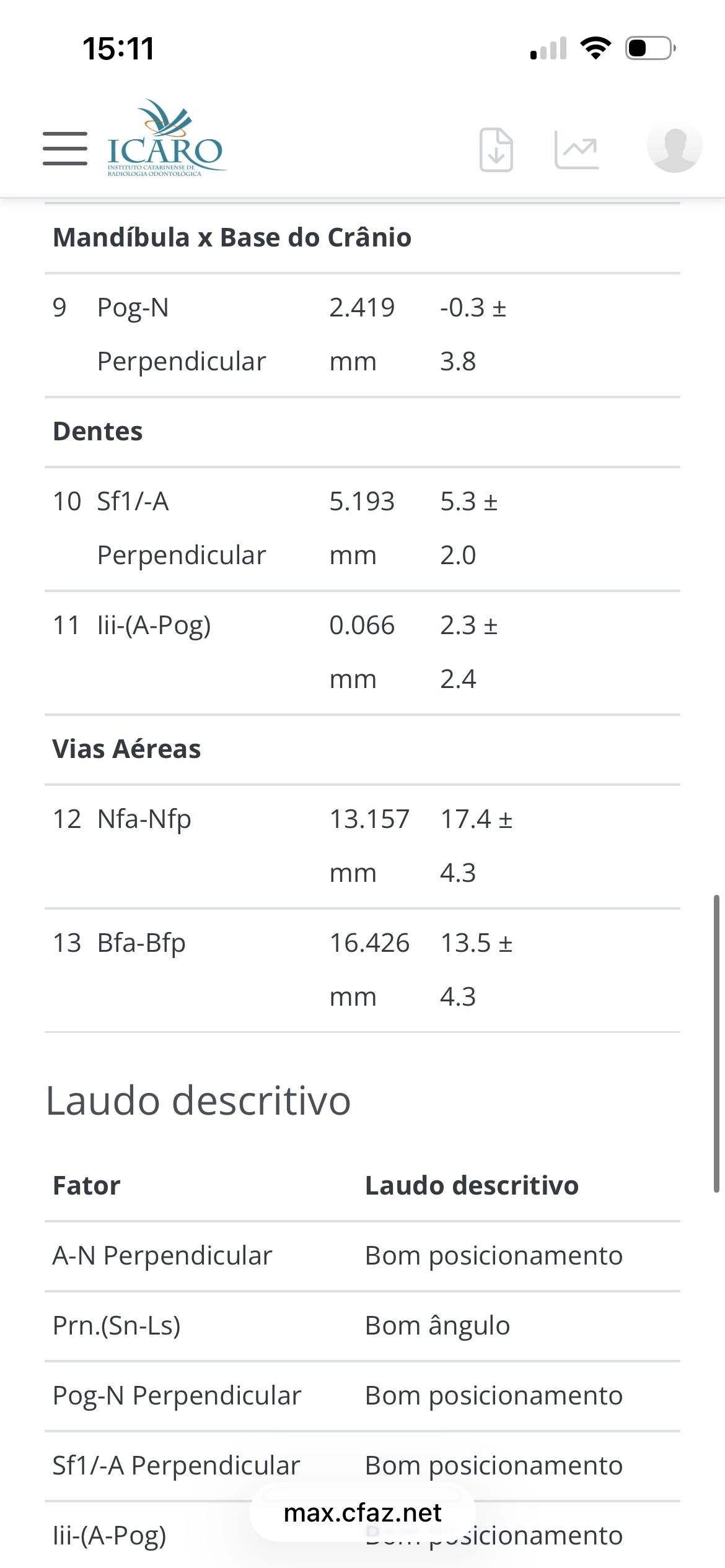Screen dimensions: 725x1568
Task: Open the hamburger drawer menu
Action: (x=65, y=149)
